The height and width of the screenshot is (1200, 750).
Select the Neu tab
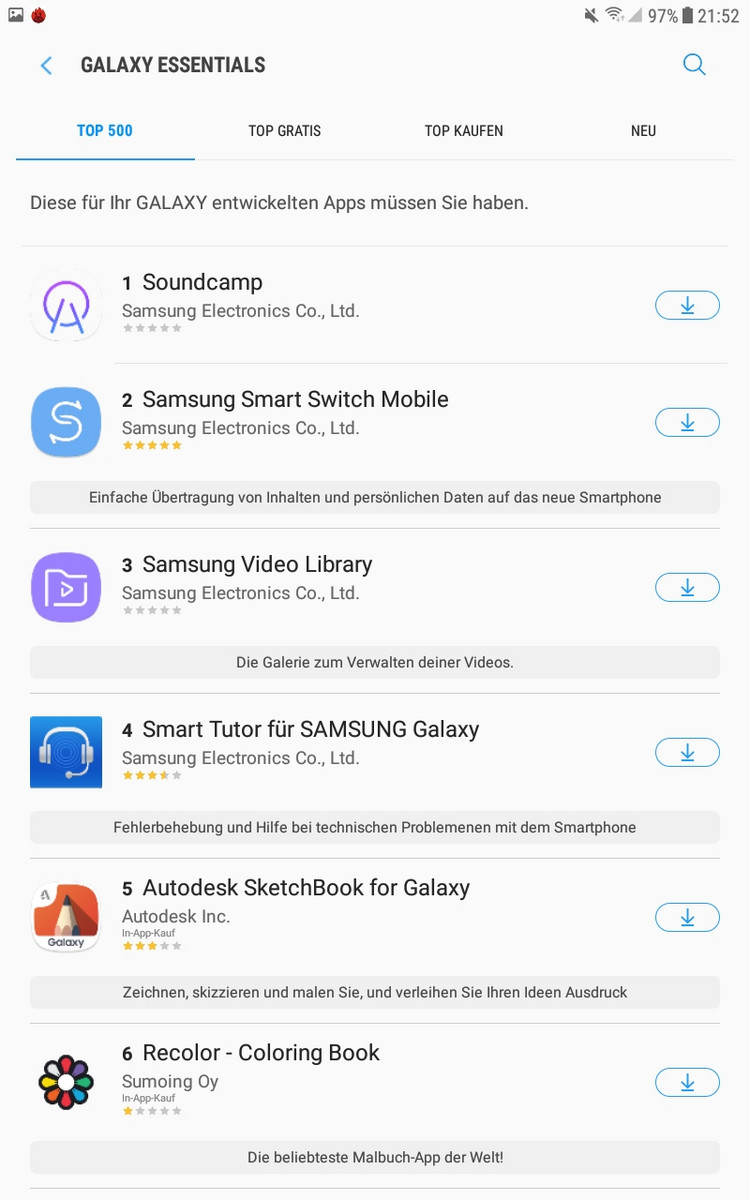pos(644,131)
